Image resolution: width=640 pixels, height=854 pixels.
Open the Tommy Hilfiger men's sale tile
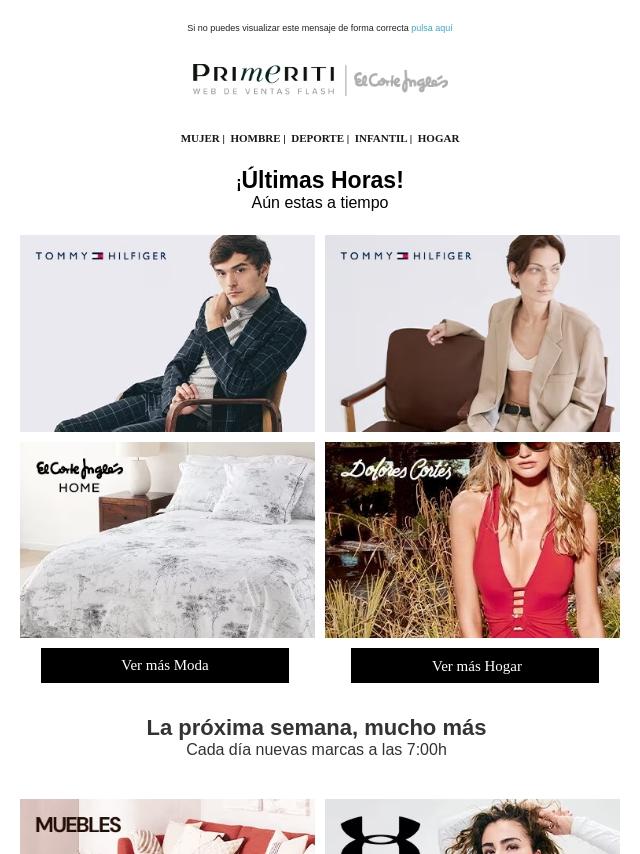click(167, 333)
